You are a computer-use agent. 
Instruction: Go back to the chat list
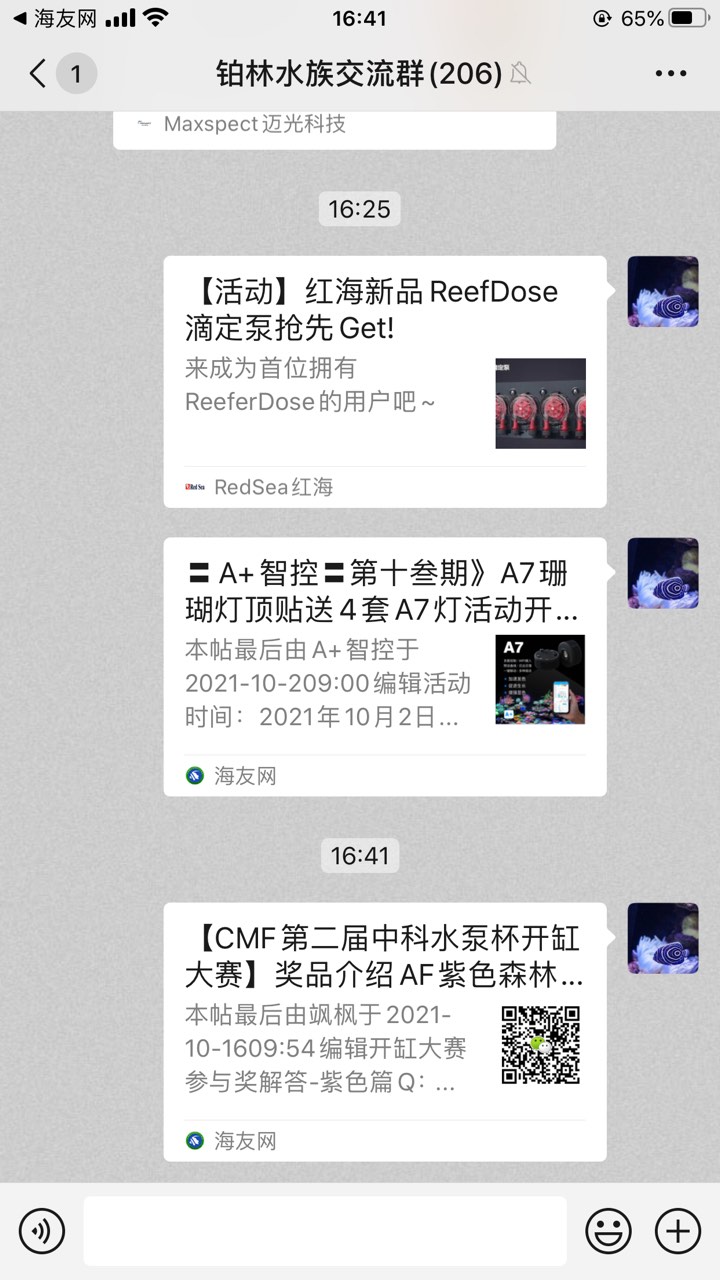click(x=38, y=73)
